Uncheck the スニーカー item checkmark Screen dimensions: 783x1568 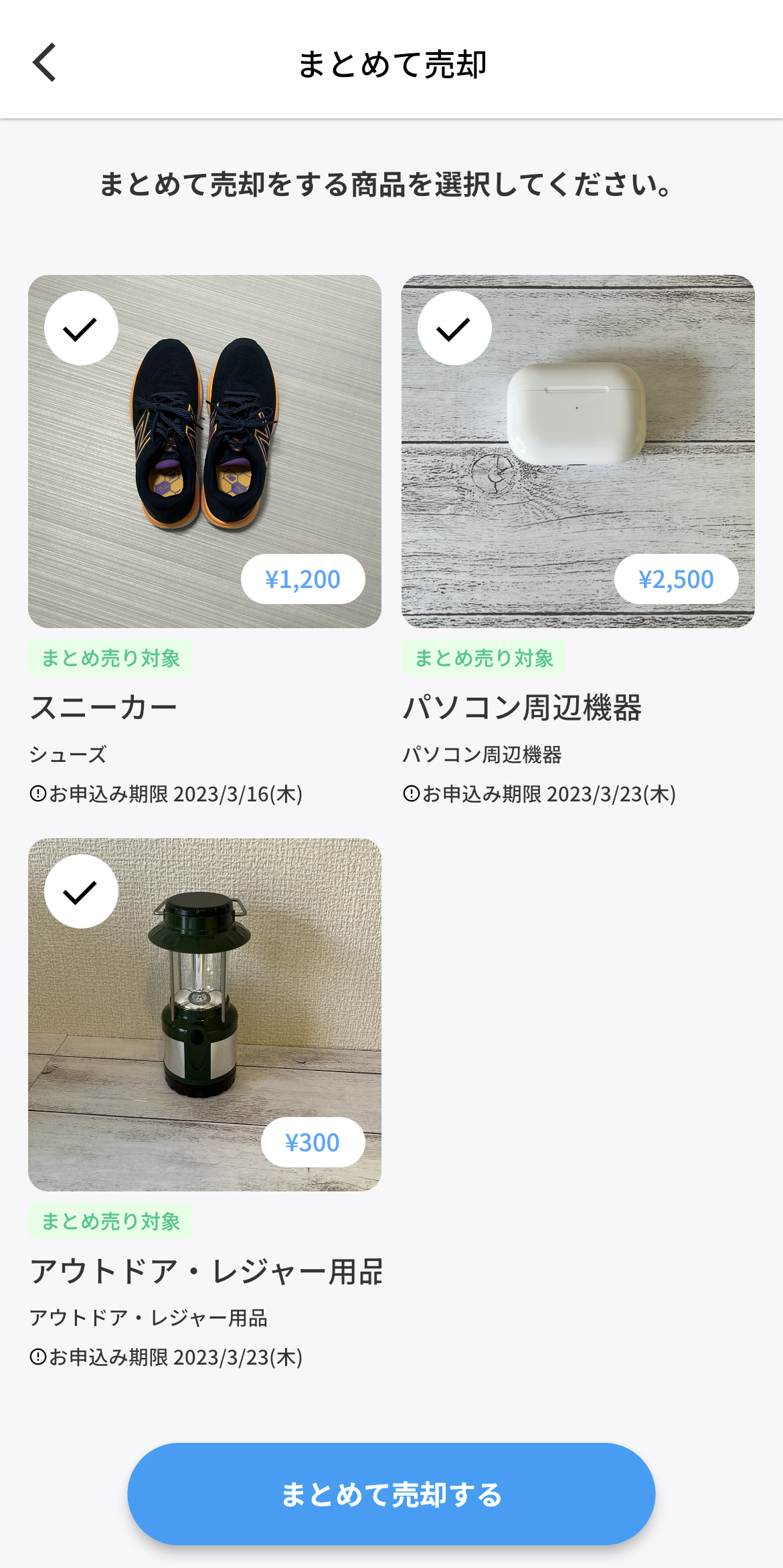[x=81, y=328]
